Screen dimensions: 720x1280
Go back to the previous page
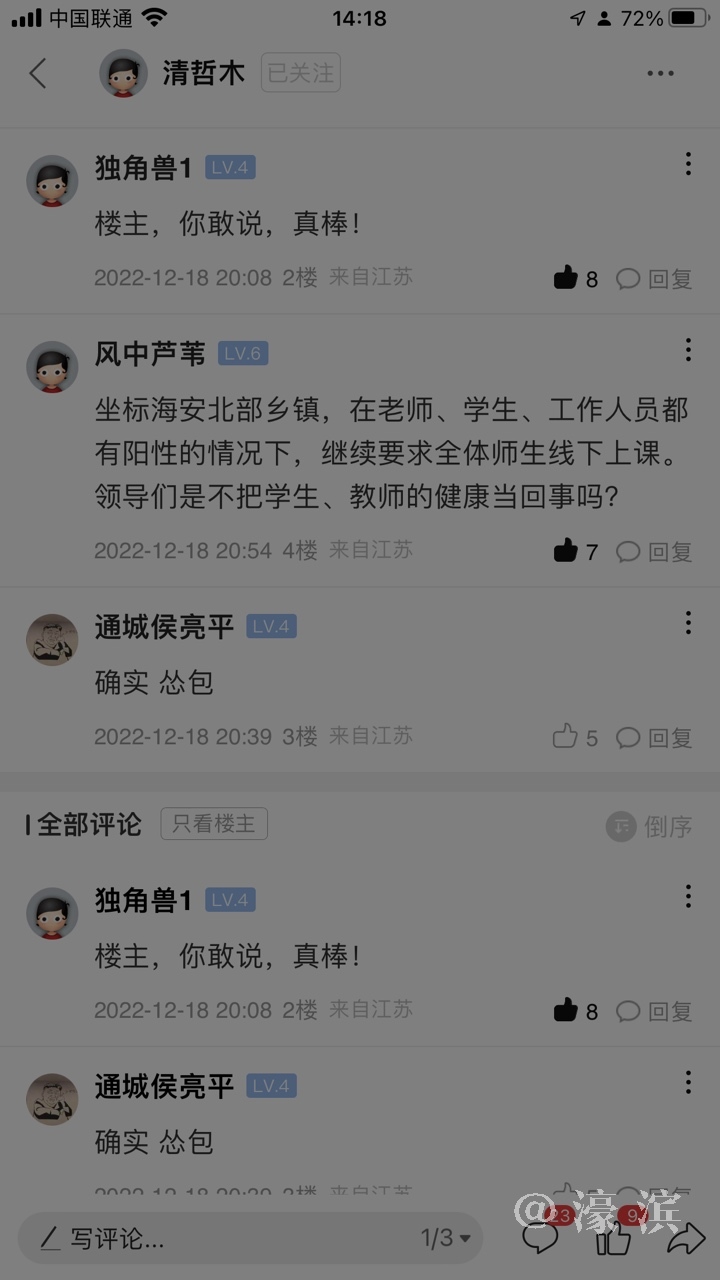[x=38, y=73]
